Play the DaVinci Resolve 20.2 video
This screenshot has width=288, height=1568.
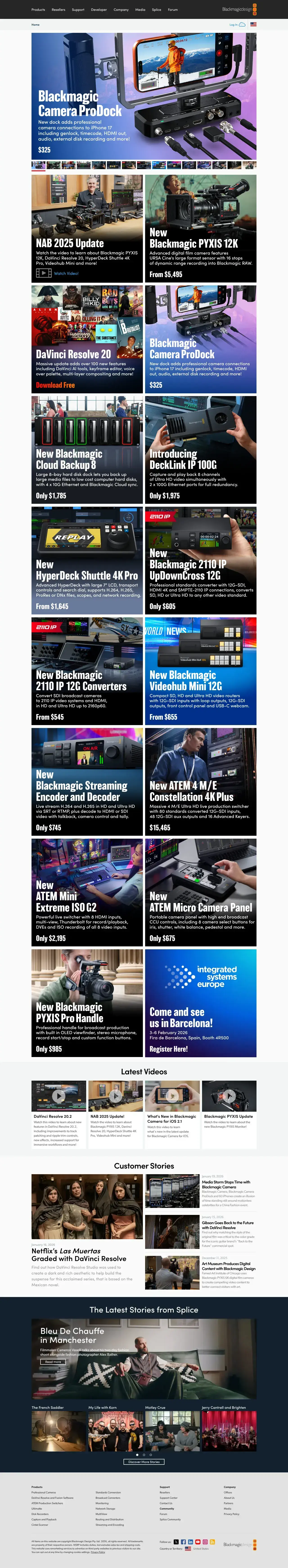pyautogui.click(x=58, y=1096)
